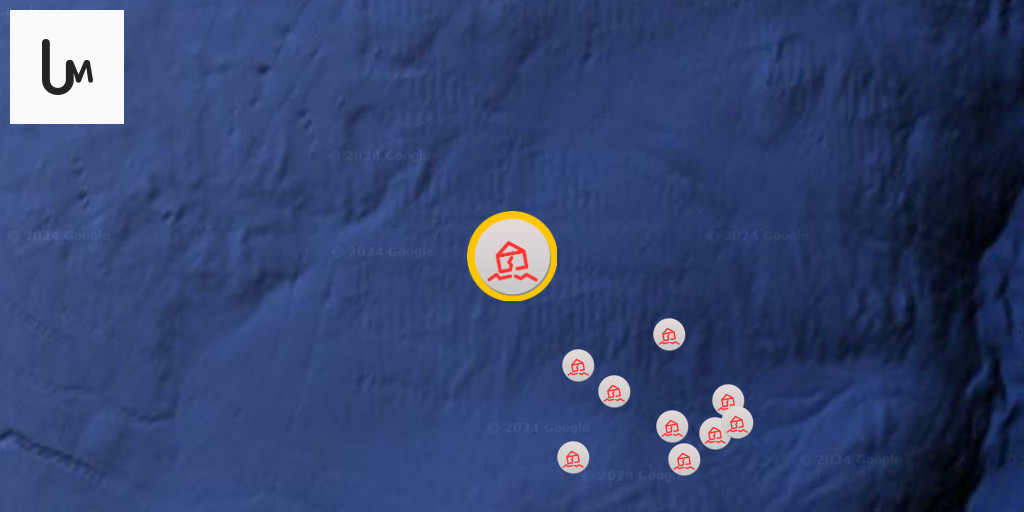This screenshot has height=512, width=1024.
Task: Open the large yellow-ringed earthquake marker
Action: tap(512, 256)
